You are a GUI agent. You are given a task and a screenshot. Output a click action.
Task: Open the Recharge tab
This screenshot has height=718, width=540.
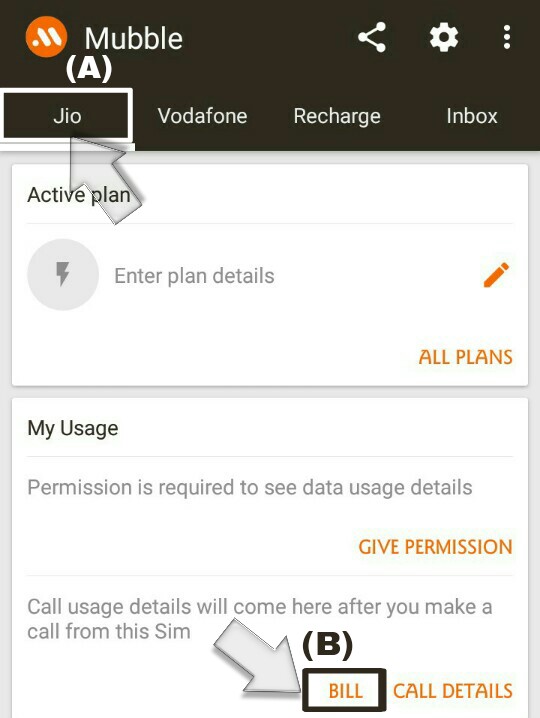click(337, 116)
